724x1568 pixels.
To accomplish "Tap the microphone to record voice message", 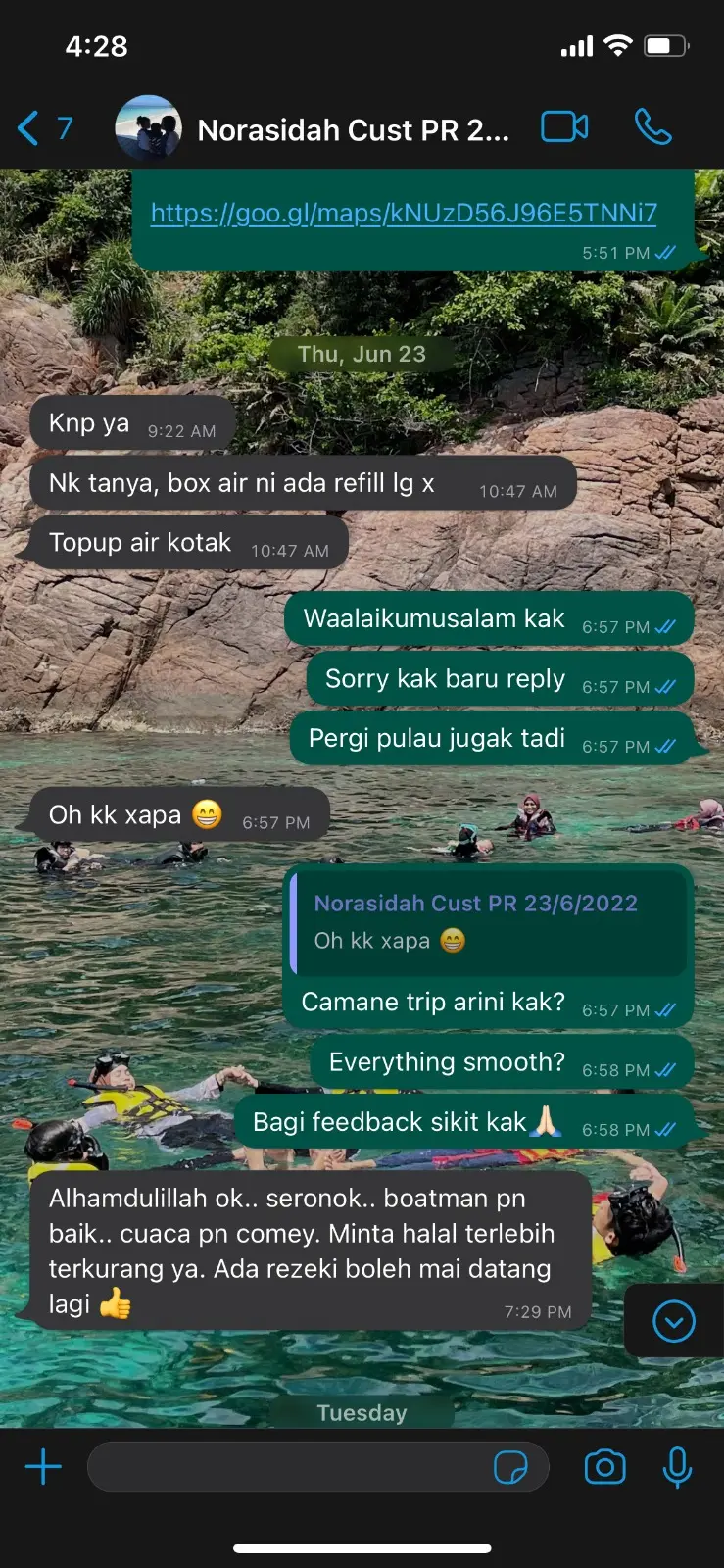I will tap(677, 1467).
